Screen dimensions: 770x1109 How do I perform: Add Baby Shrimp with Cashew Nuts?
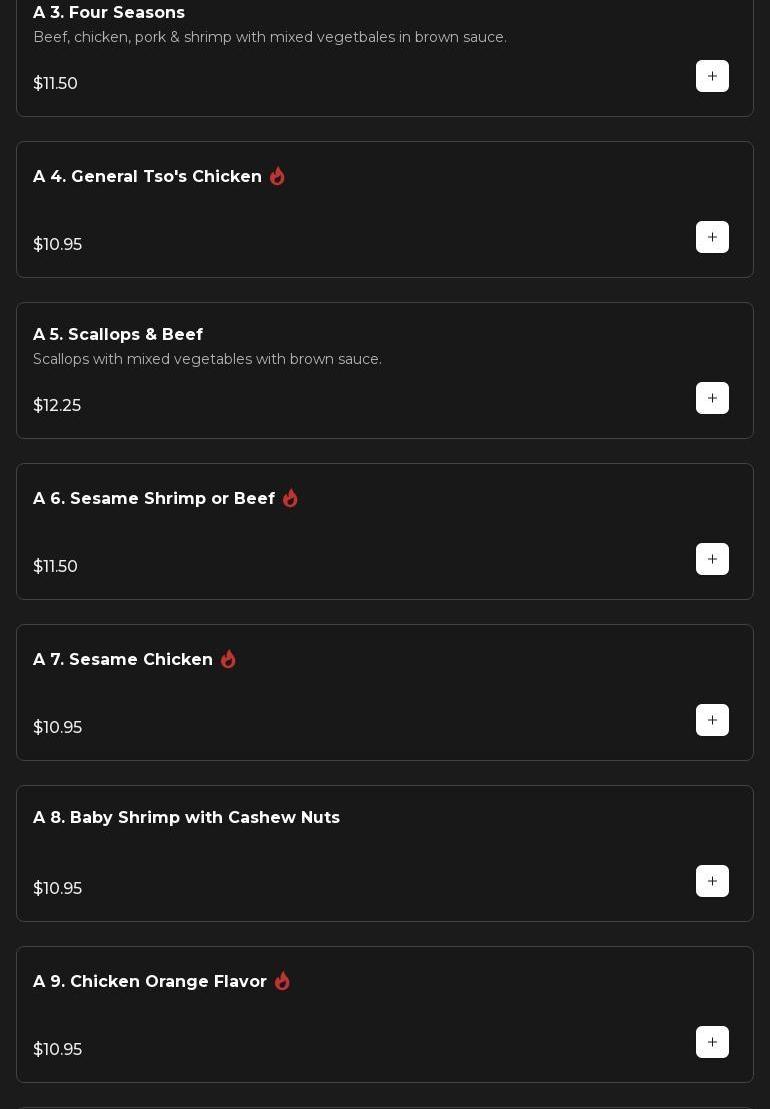tap(712, 881)
